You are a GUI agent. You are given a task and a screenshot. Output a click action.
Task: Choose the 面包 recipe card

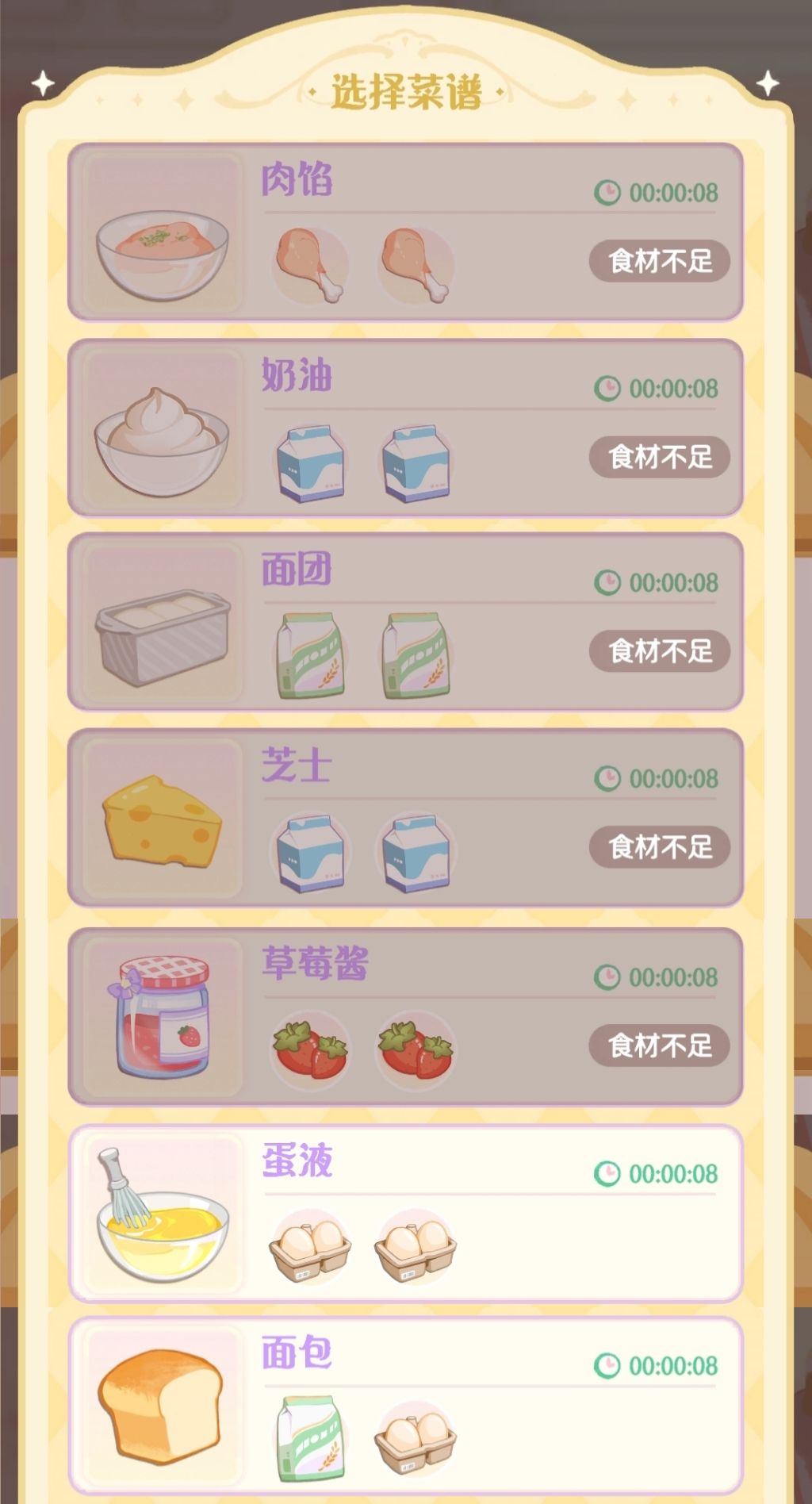(x=406, y=1406)
